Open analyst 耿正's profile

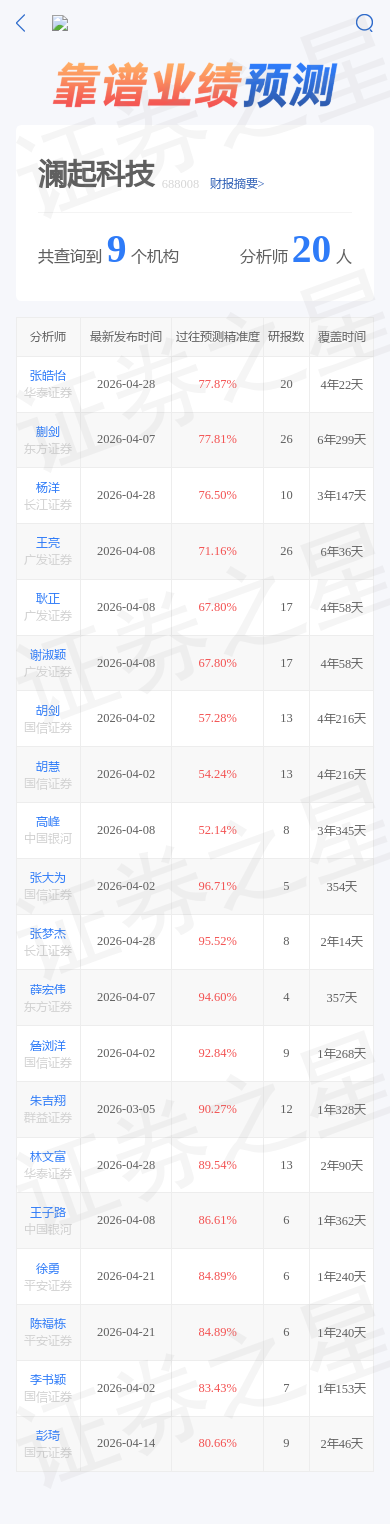pos(48,599)
